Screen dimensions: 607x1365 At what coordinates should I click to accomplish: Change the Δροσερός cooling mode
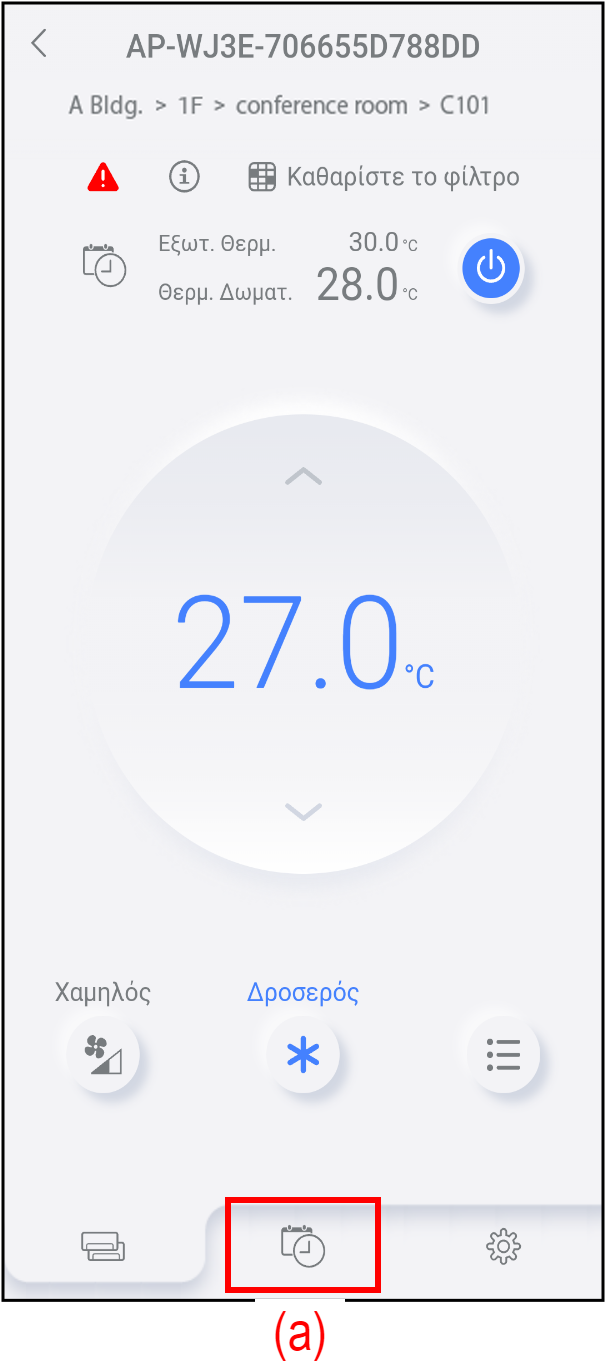tap(303, 1054)
